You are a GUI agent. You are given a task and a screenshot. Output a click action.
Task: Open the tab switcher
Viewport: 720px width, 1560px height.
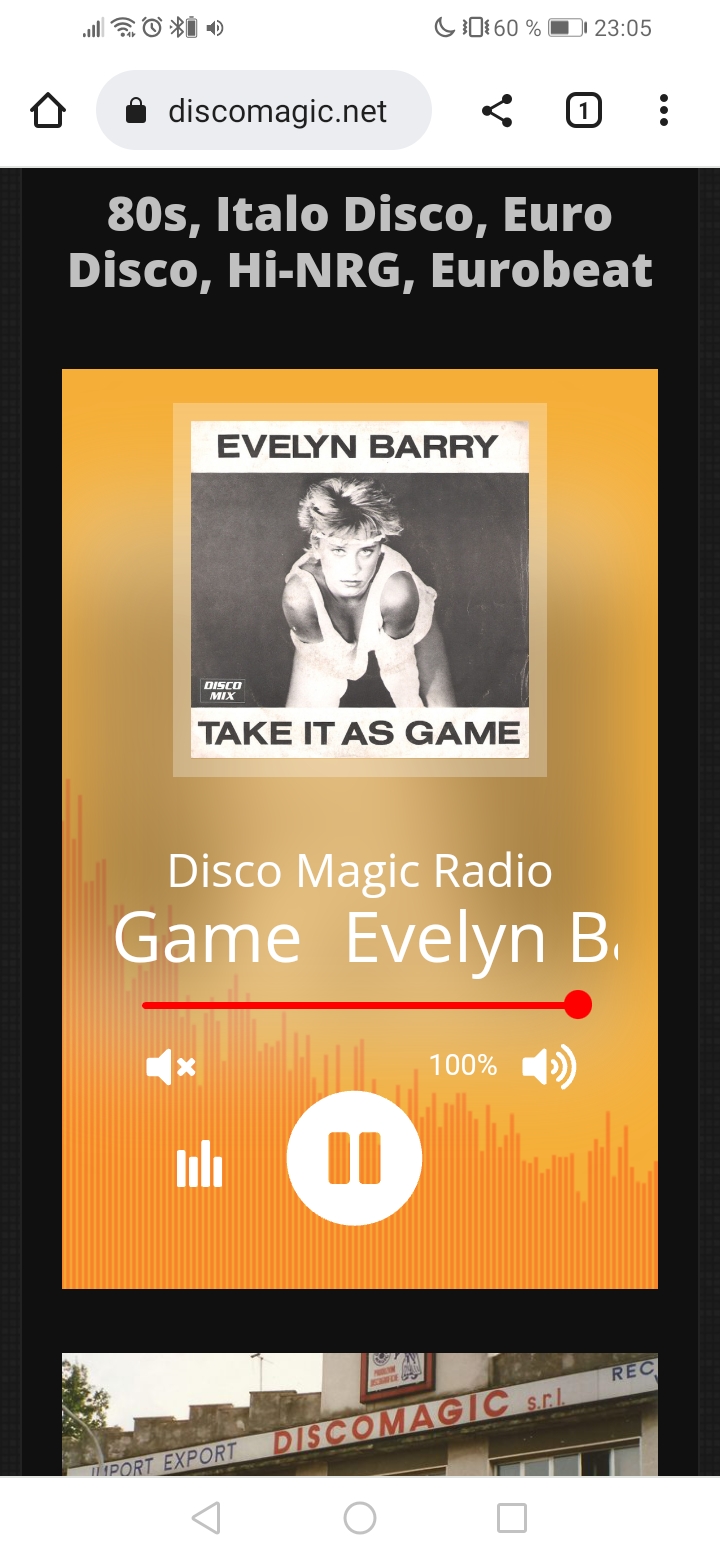(x=584, y=111)
